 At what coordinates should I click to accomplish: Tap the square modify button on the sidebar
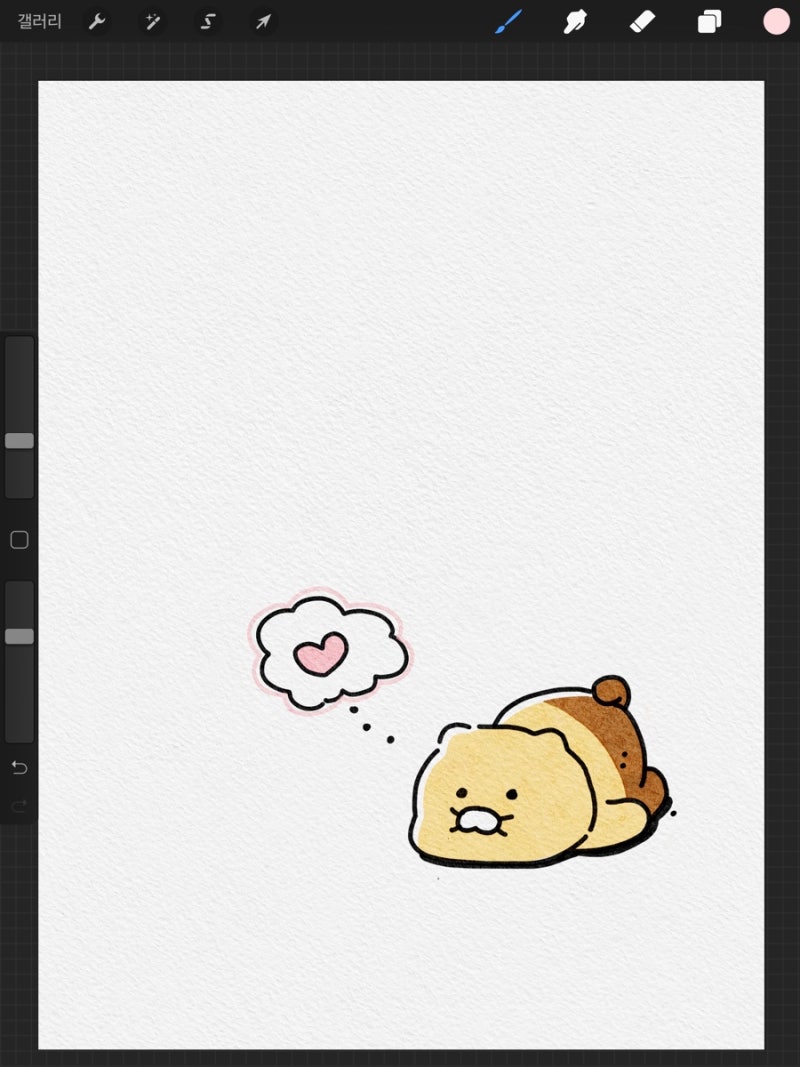pyautogui.click(x=19, y=540)
